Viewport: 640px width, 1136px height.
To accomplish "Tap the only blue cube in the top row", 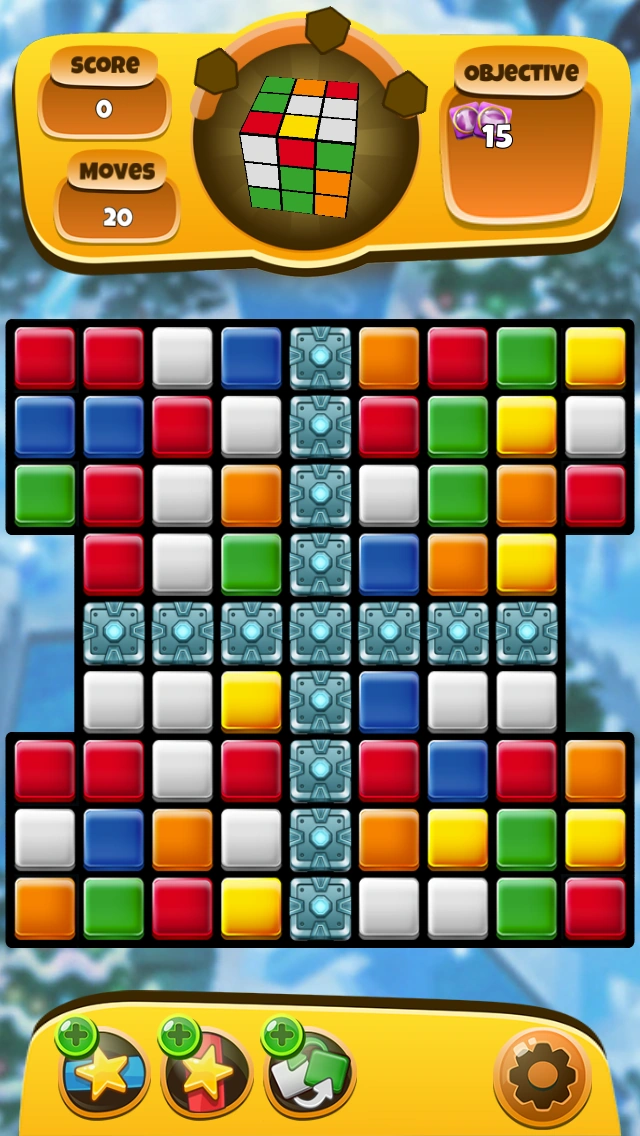I will click(x=251, y=358).
